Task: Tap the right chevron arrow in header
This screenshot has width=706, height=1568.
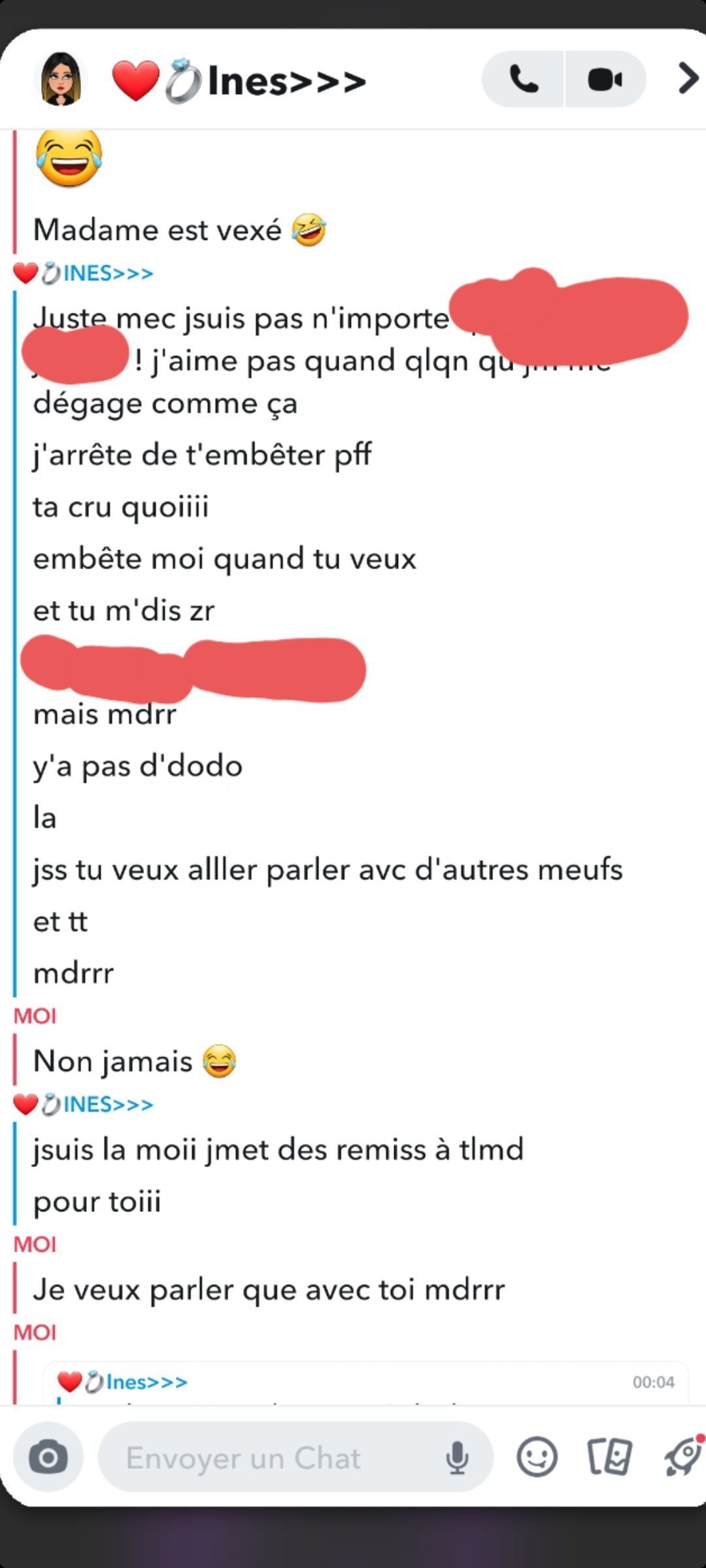Action: pos(688,79)
